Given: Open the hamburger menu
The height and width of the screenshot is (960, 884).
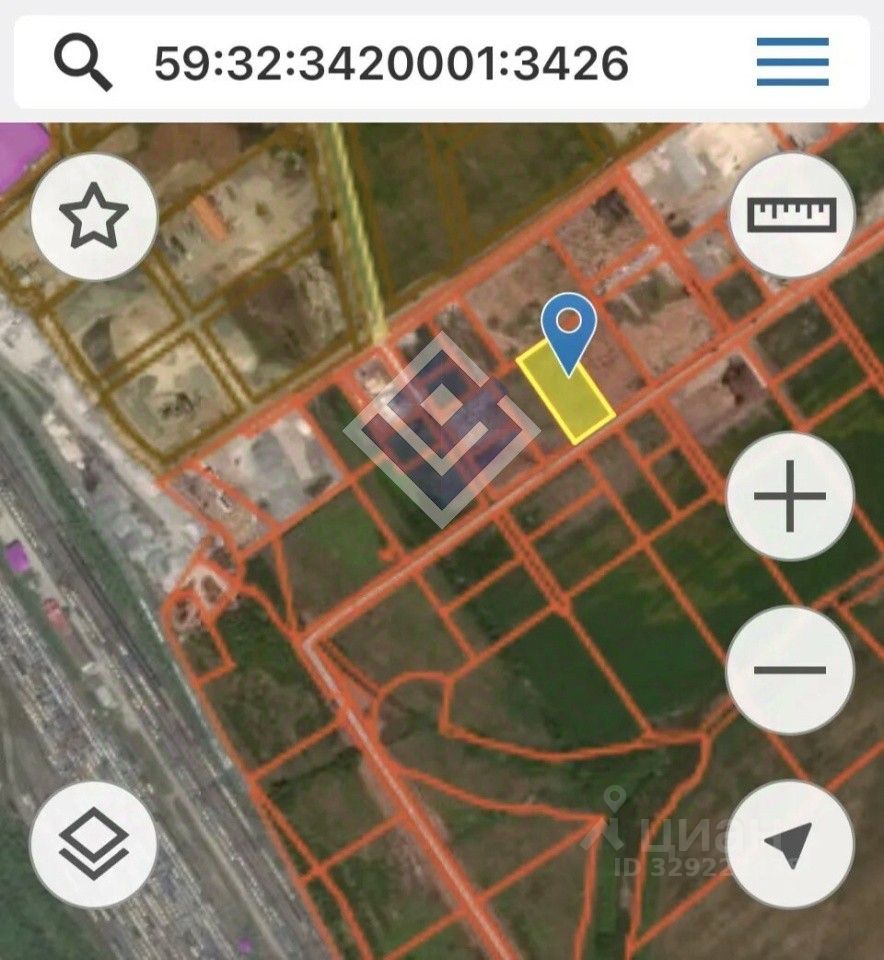Looking at the screenshot, I should [792, 62].
